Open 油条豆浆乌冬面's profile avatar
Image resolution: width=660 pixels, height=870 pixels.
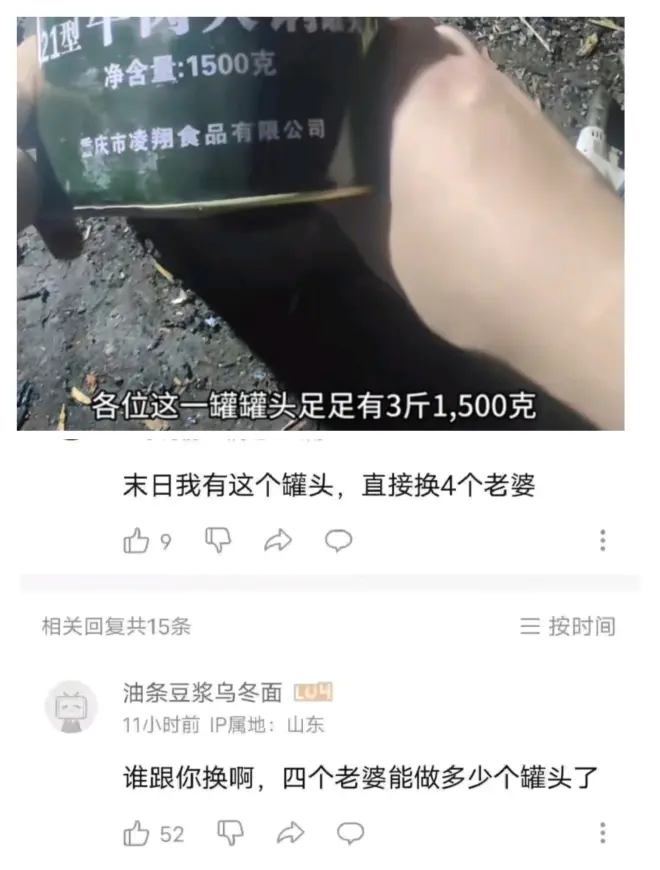[x=71, y=707]
